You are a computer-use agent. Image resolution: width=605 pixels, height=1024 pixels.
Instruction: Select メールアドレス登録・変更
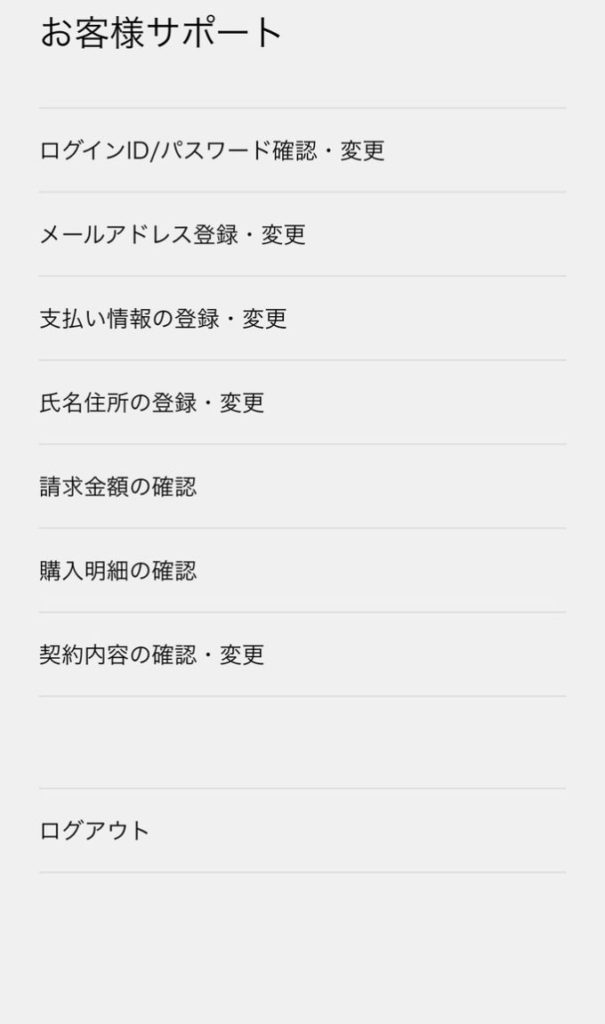coord(172,235)
